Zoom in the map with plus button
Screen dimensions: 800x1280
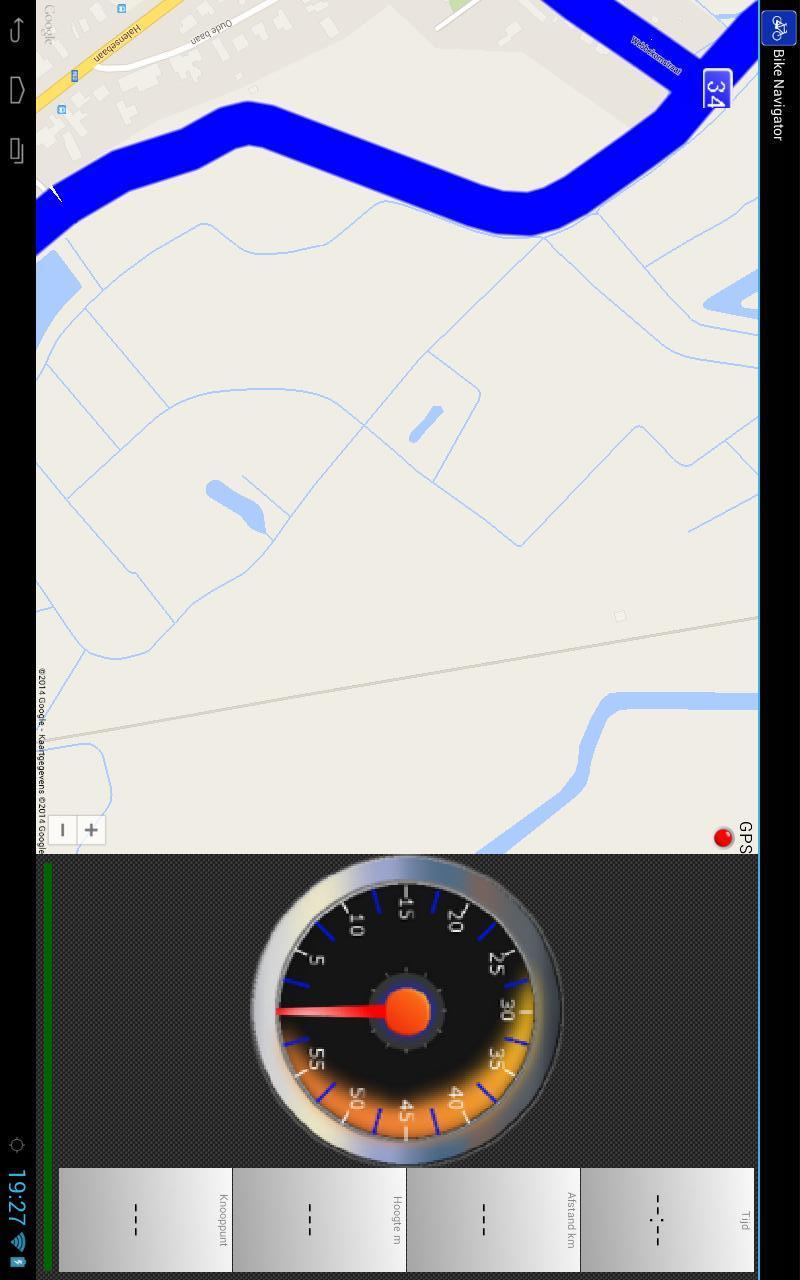click(91, 830)
